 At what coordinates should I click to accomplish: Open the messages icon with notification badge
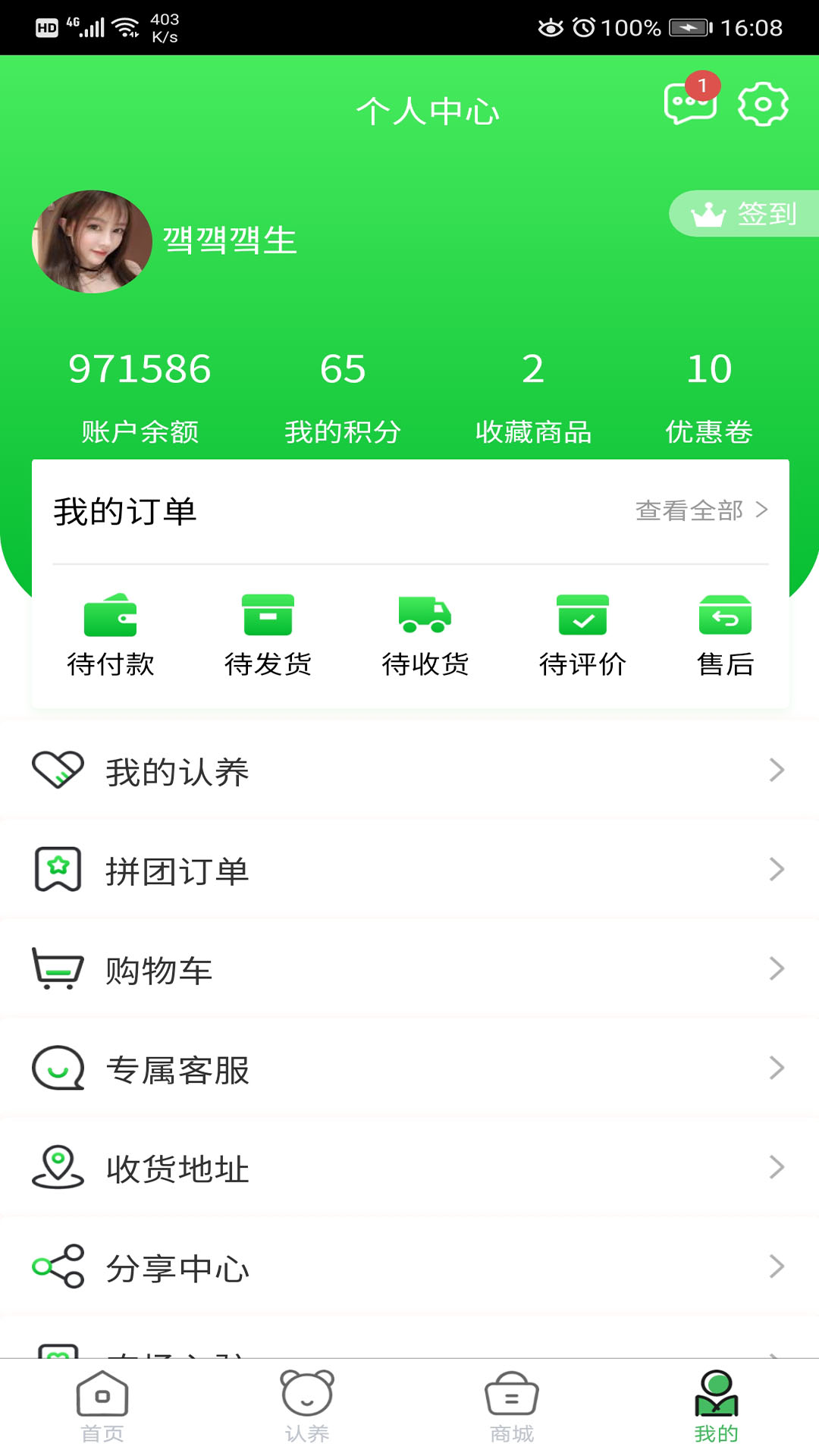point(689,106)
